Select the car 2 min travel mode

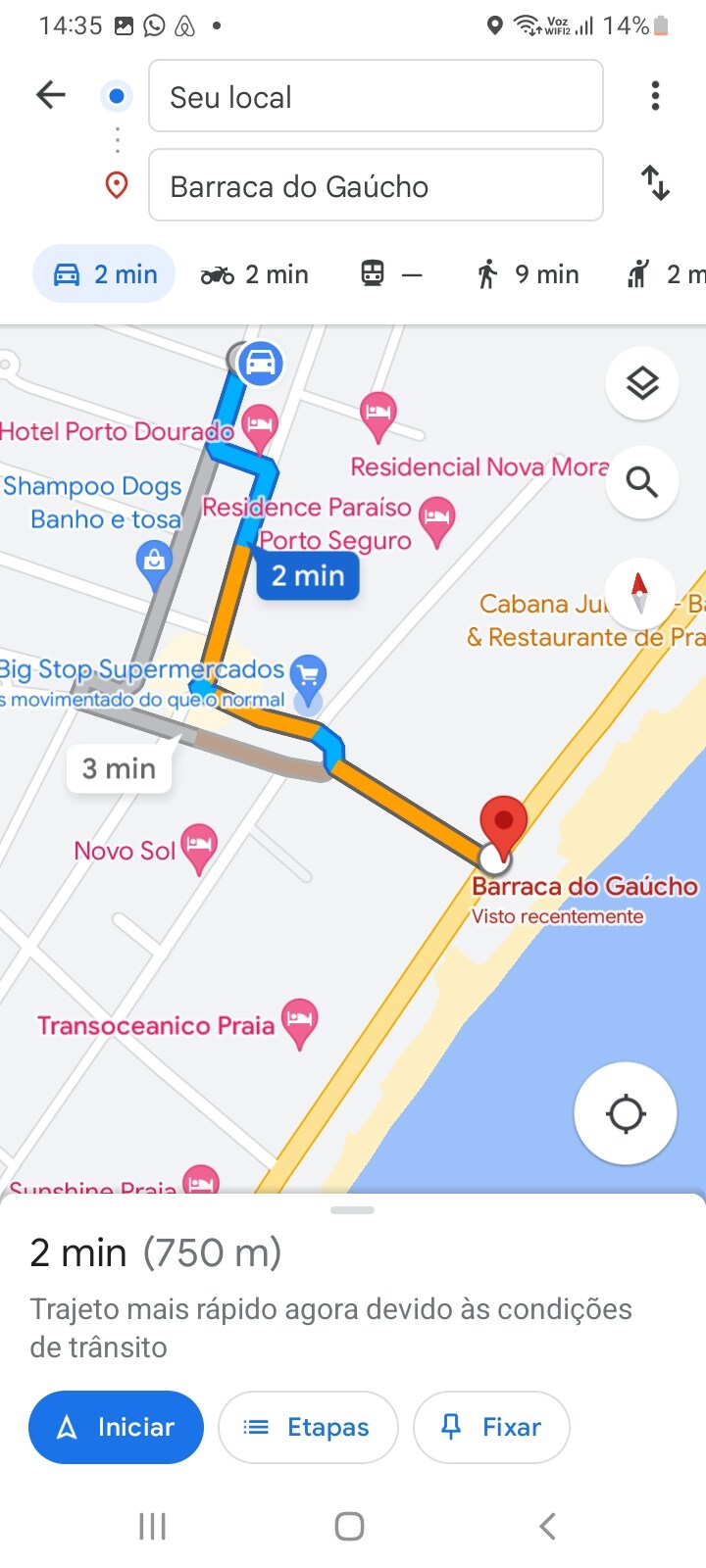[105, 274]
